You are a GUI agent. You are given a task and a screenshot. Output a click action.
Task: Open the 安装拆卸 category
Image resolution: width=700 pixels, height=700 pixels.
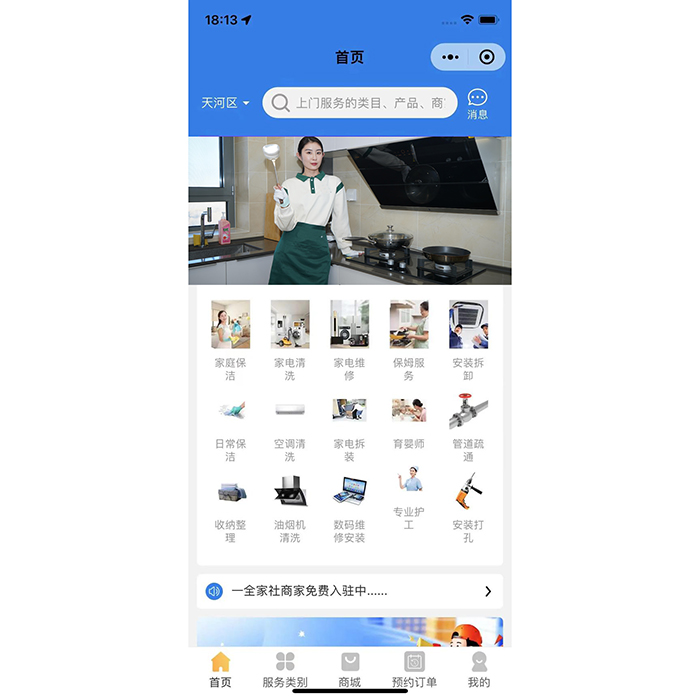468,340
